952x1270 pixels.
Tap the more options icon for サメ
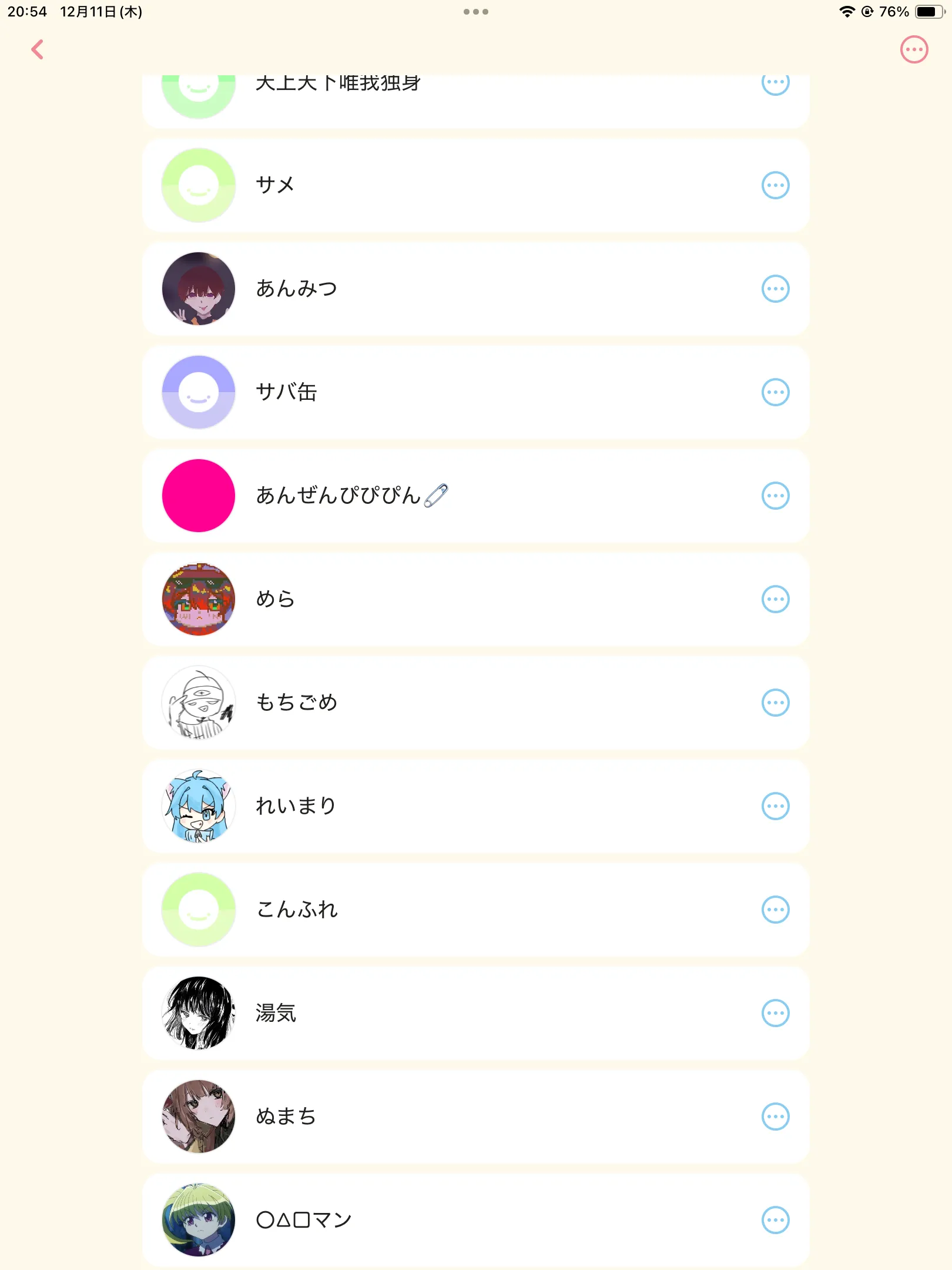point(775,185)
